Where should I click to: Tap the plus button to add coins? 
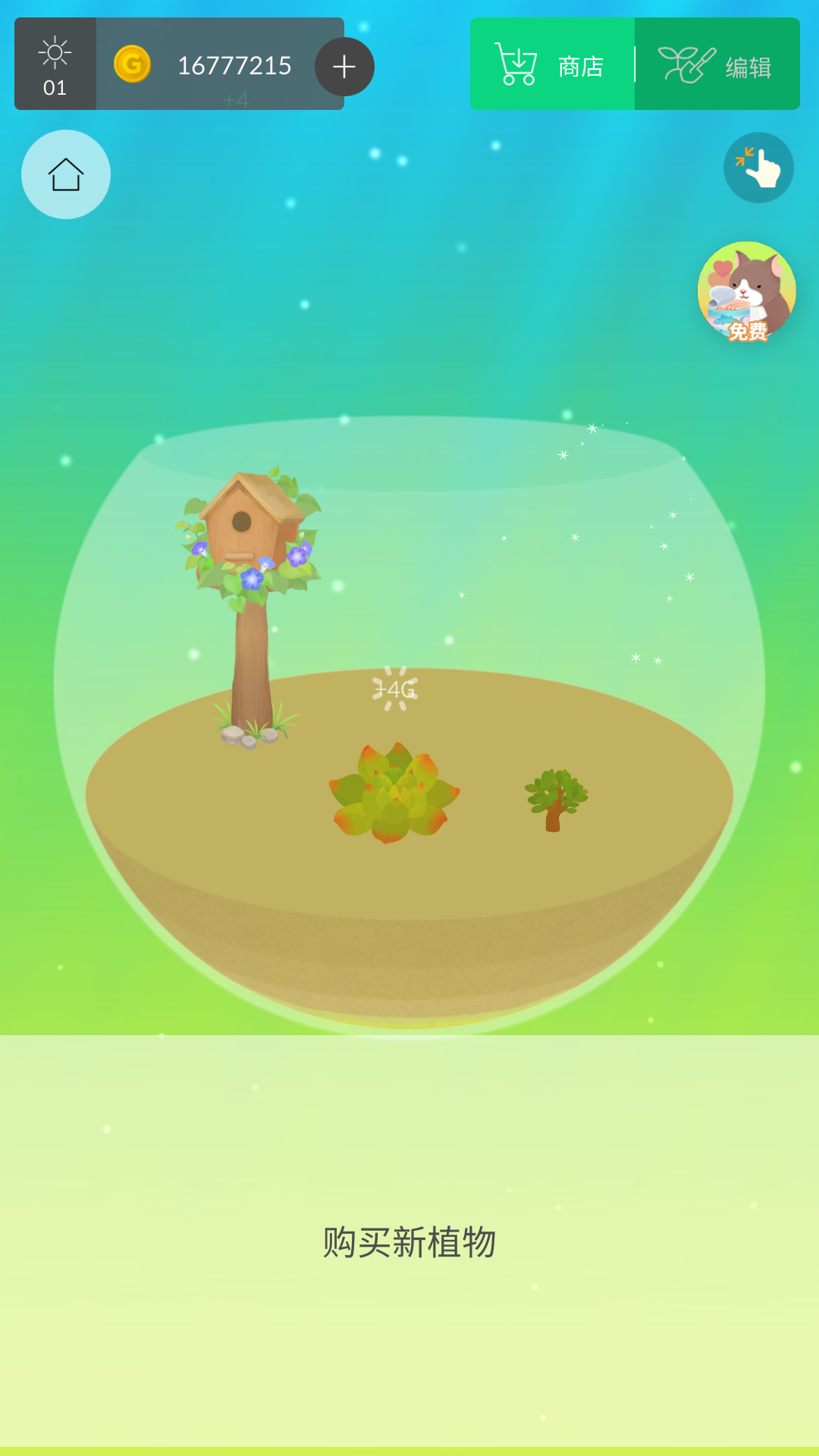344,67
